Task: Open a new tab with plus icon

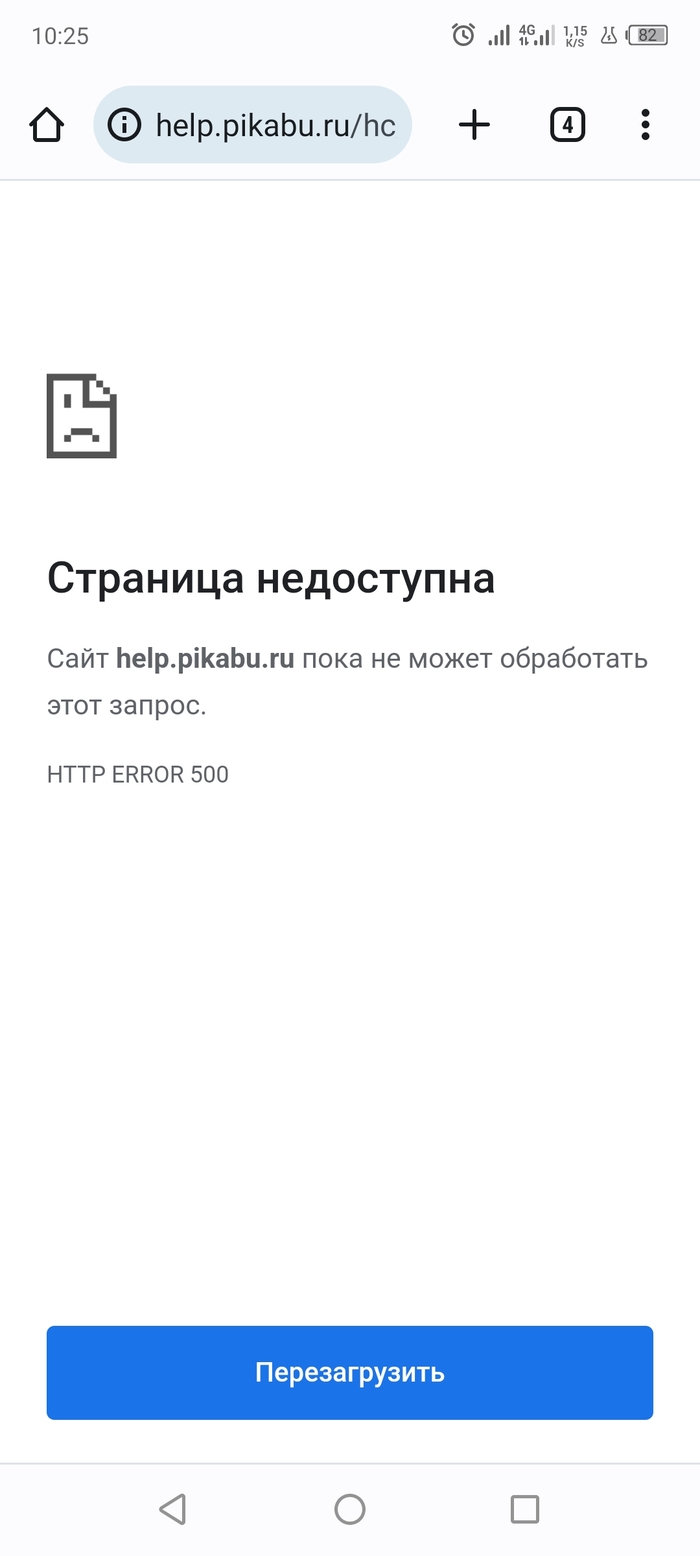Action: click(474, 125)
